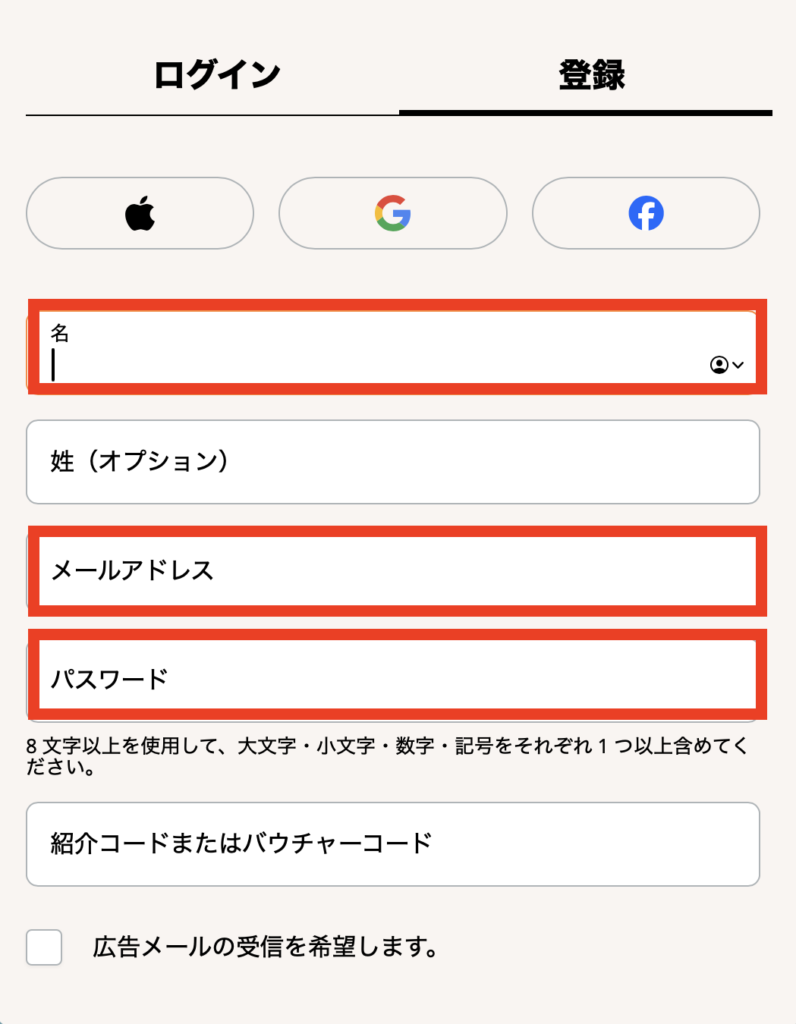Viewport: 796px width, 1024px height.
Task: Switch to the ログイン tab
Action: pyautogui.click(x=213, y=74)
